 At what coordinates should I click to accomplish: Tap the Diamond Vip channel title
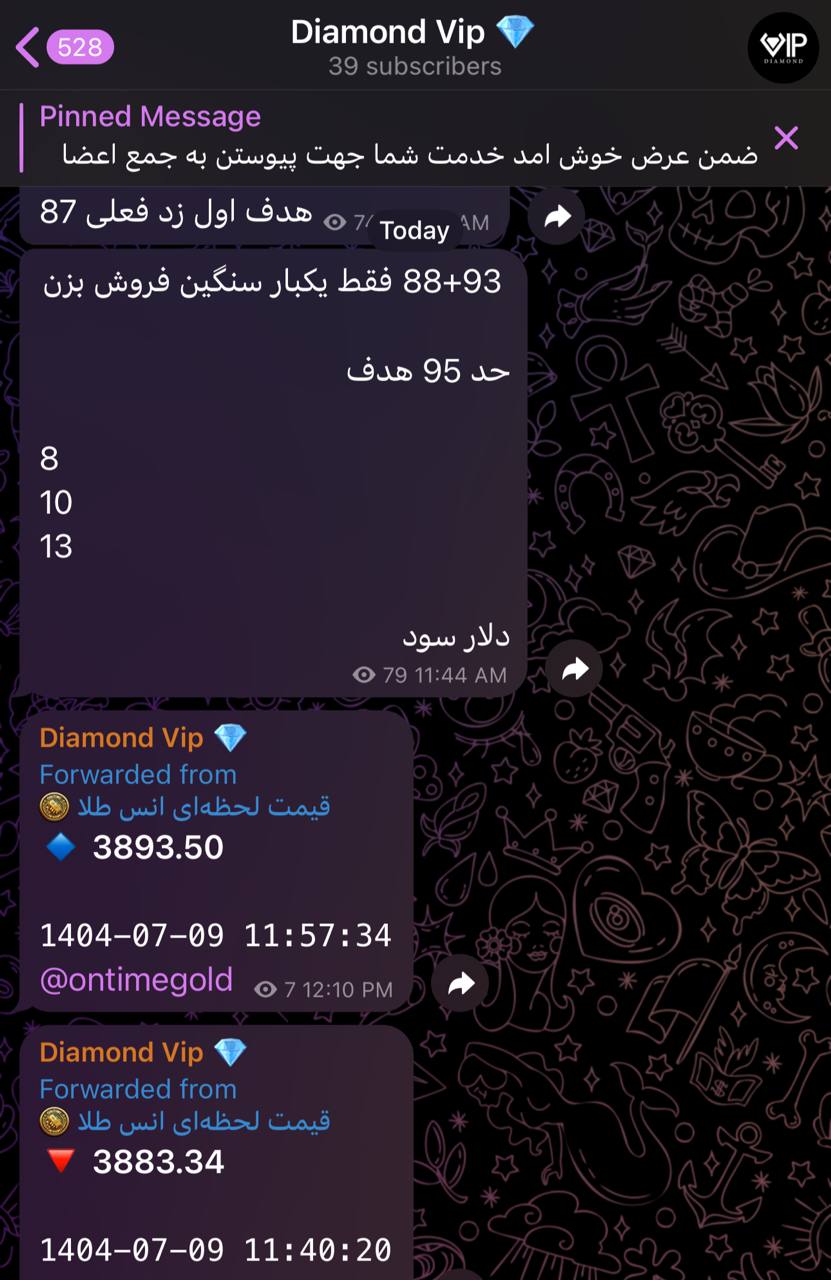click(x=387, y=31)
